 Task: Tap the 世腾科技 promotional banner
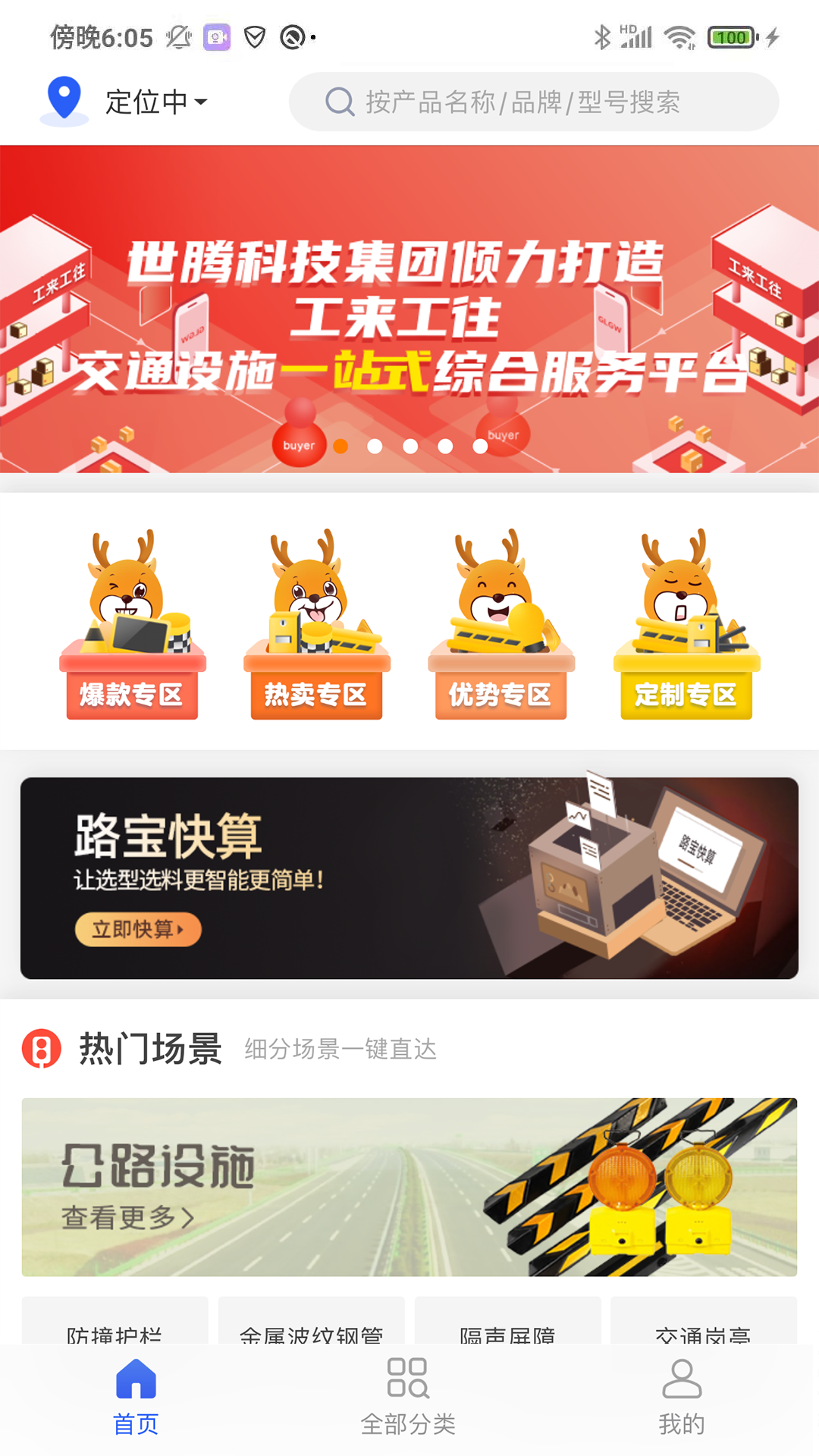(x=409, y=303)
